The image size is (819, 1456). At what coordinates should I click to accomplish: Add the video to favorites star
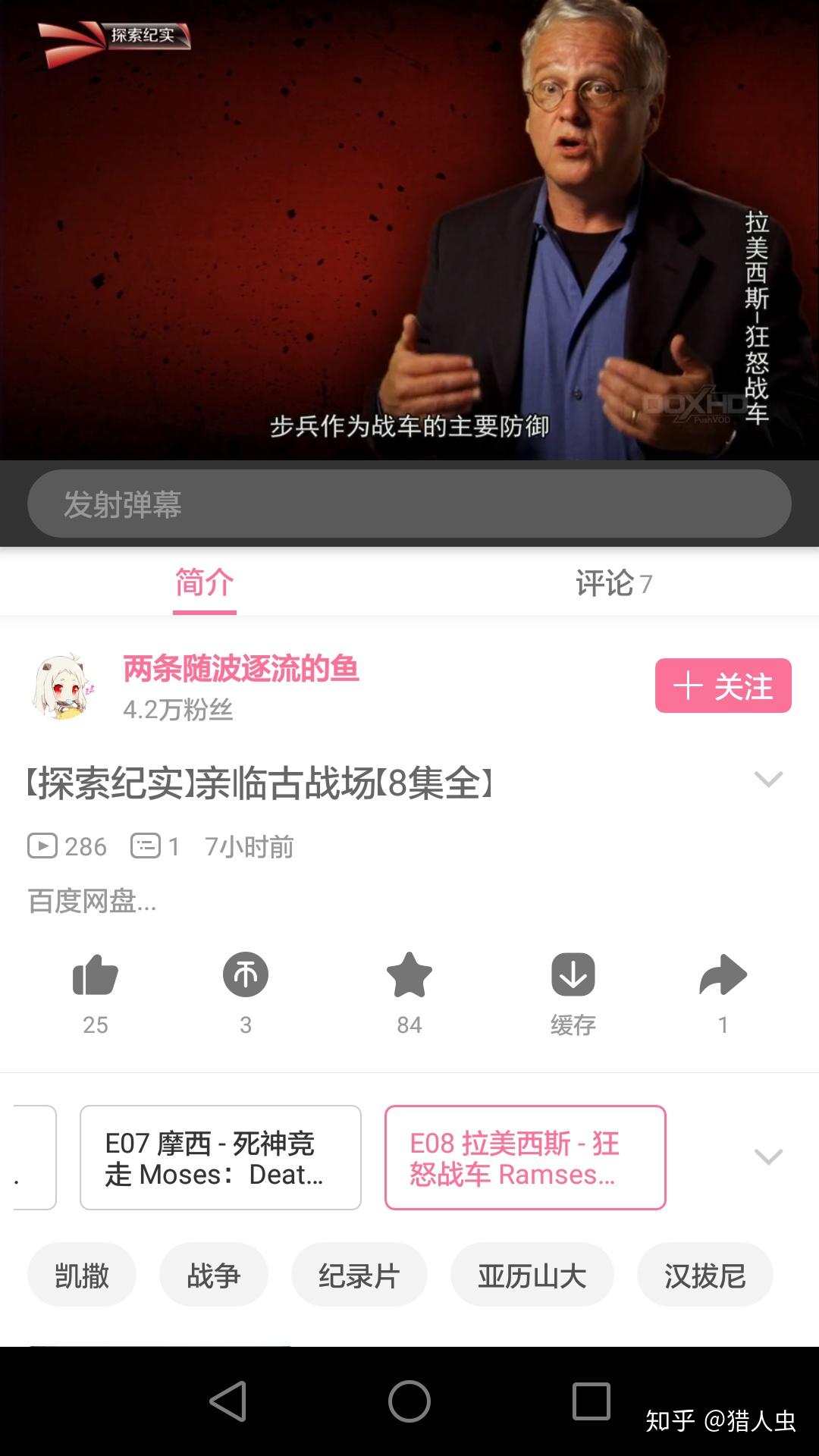[x=409, y=975]
